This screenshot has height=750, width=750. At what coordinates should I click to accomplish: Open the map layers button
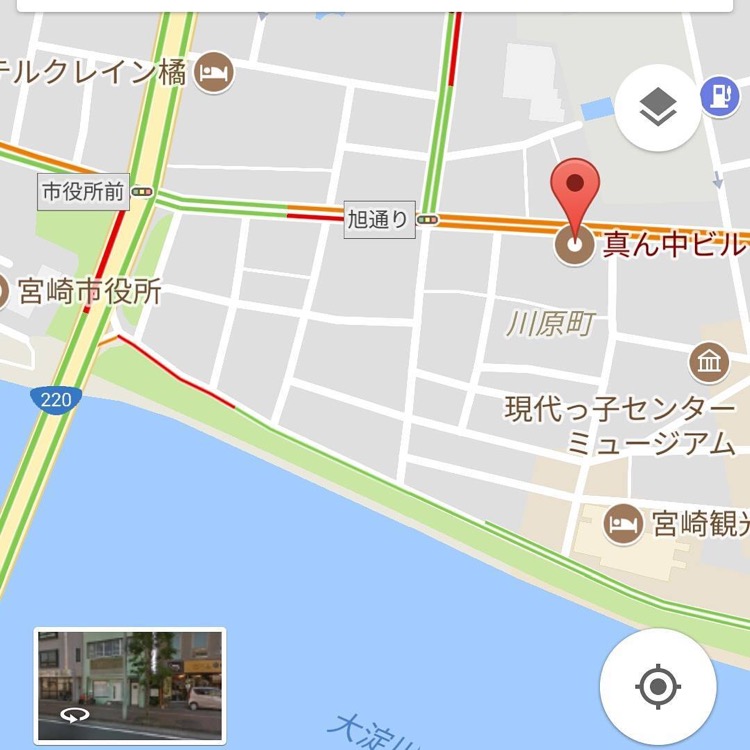pos(657,108)
